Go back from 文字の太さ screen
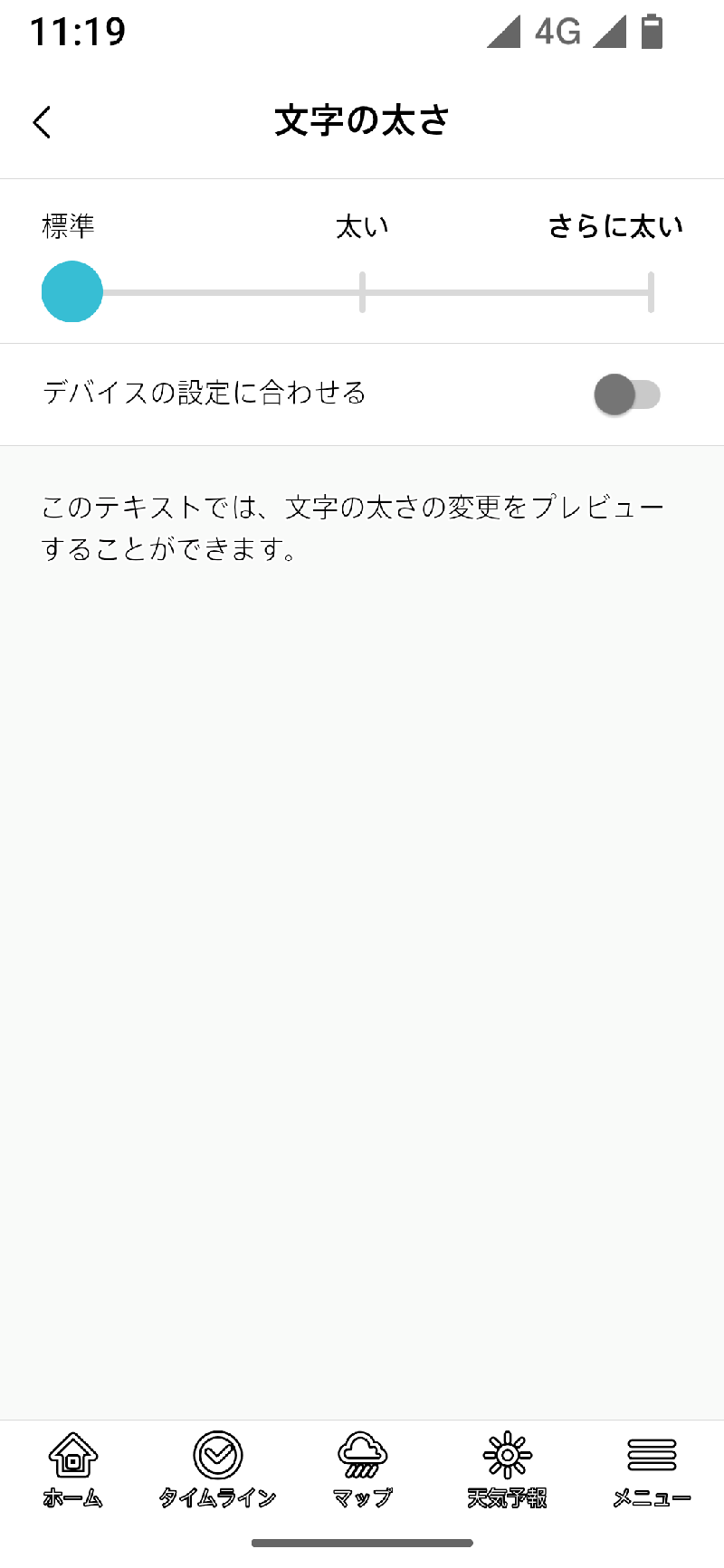This screenshot has width=724, height=1568. (x=43, y=122)
